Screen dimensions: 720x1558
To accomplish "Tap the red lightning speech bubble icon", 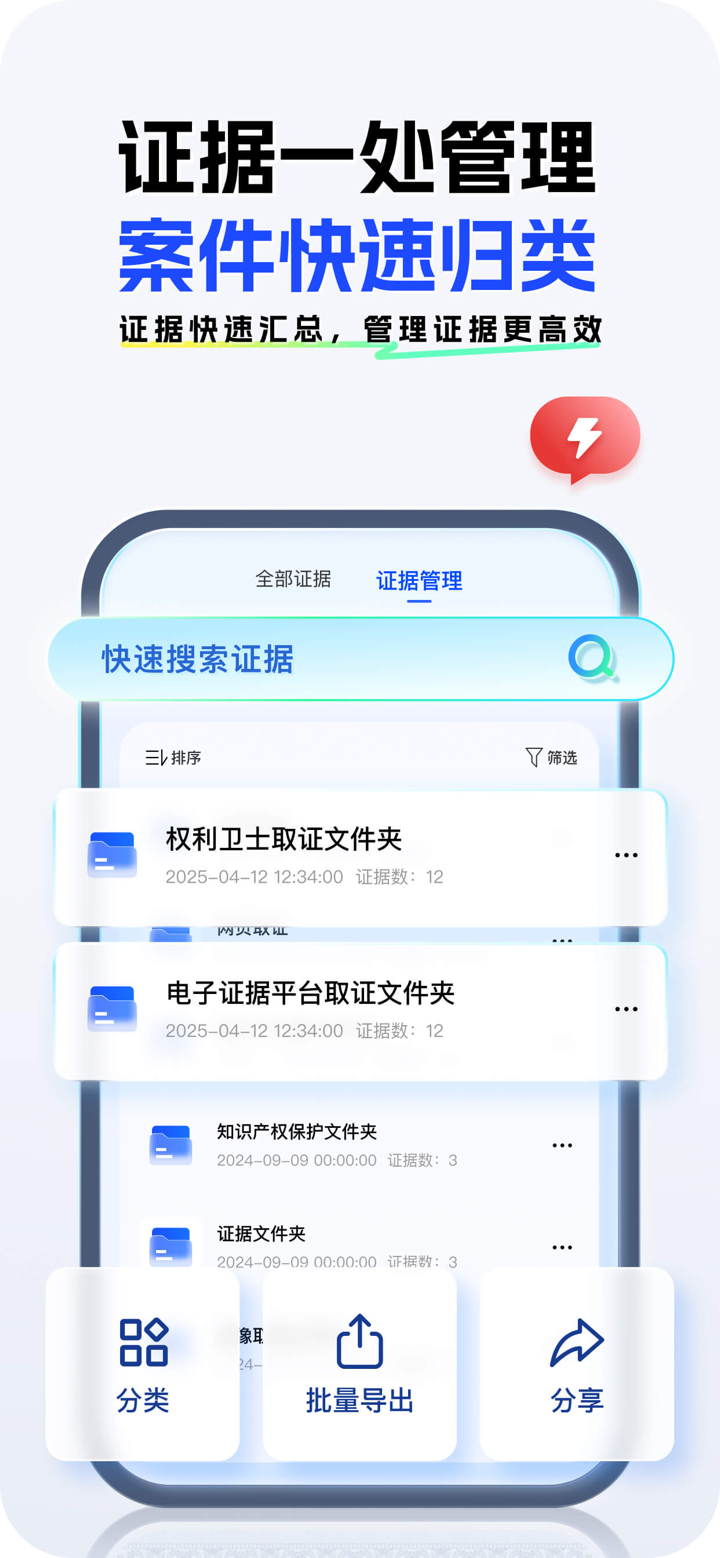I will point(585,436).
